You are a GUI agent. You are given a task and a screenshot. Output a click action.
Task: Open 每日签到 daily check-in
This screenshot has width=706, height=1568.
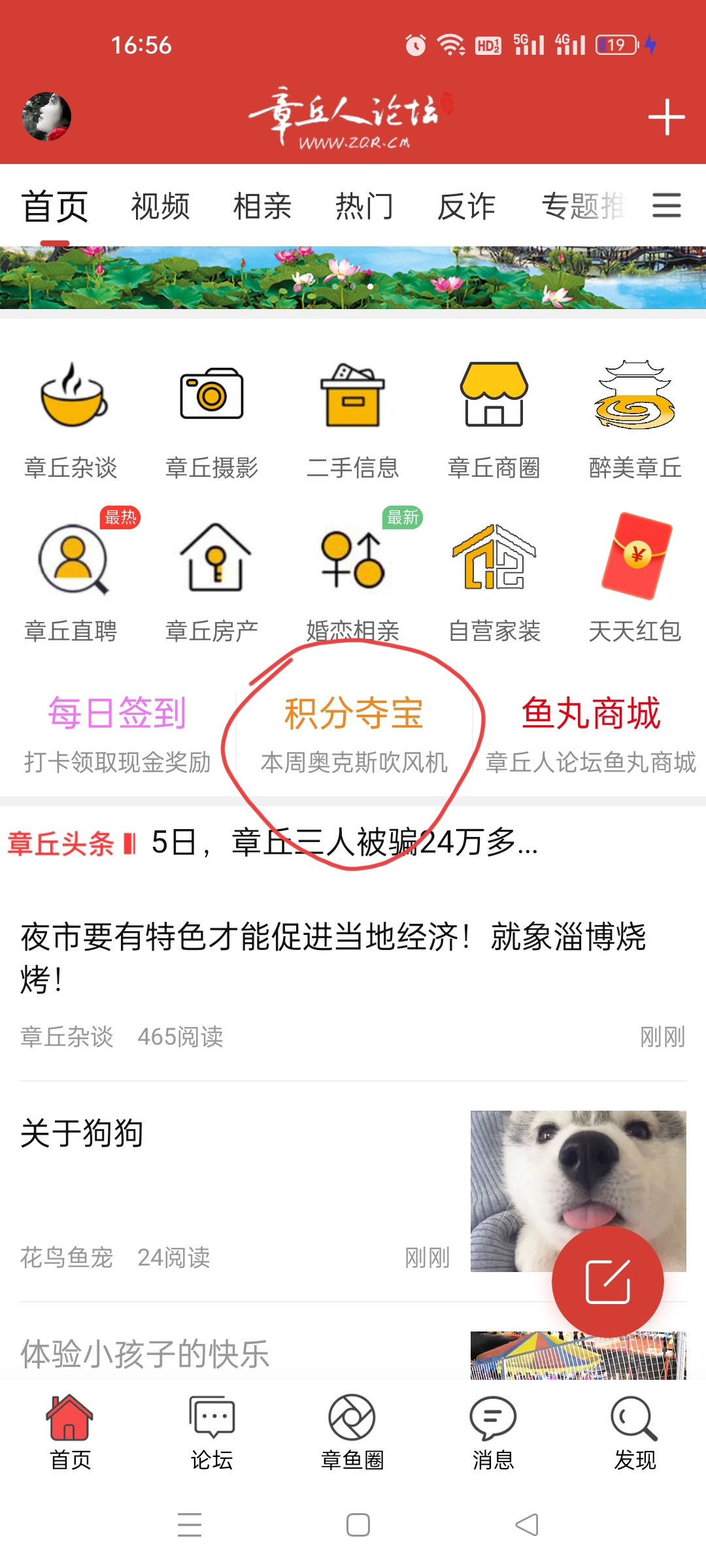(118, 733)
